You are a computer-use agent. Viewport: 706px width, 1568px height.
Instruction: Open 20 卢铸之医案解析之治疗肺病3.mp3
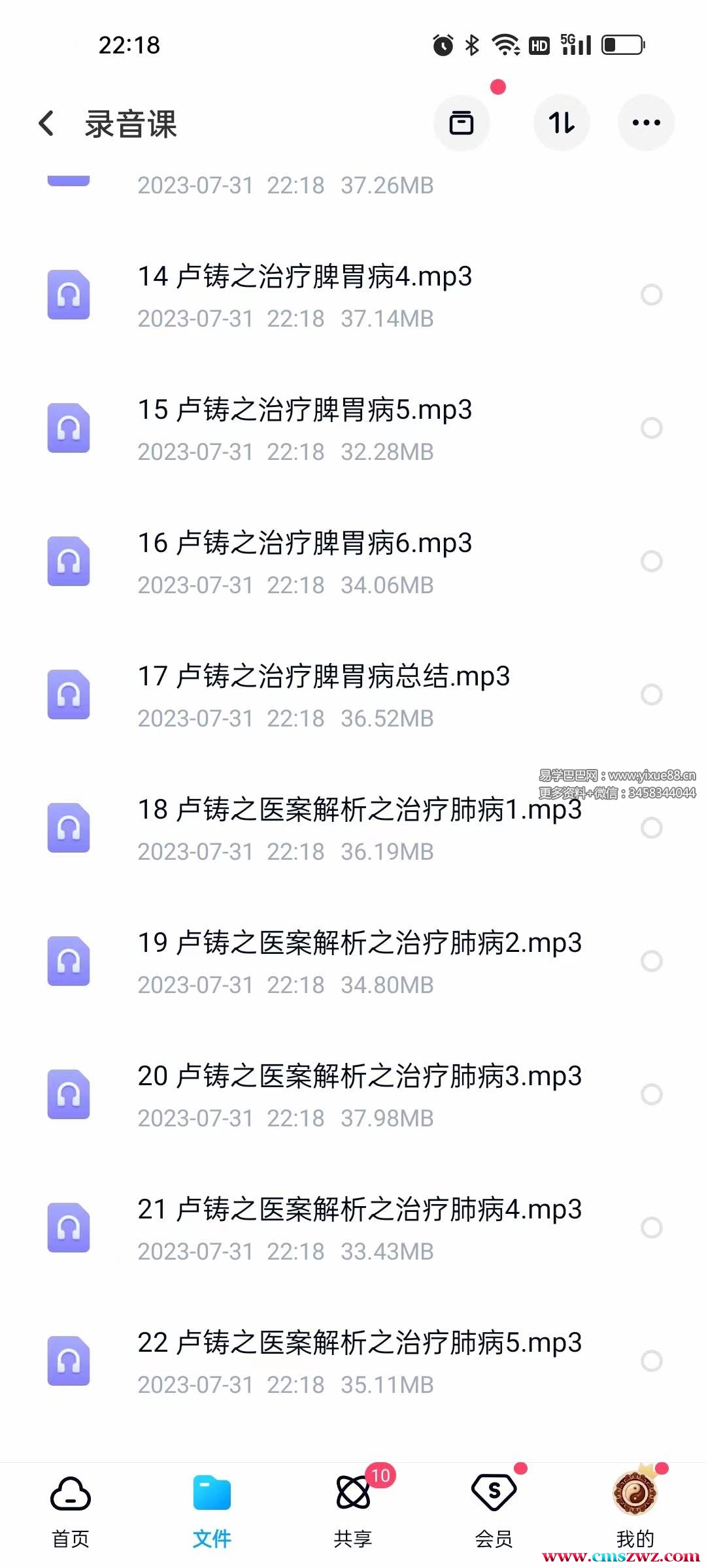(x=360, y=1077)
